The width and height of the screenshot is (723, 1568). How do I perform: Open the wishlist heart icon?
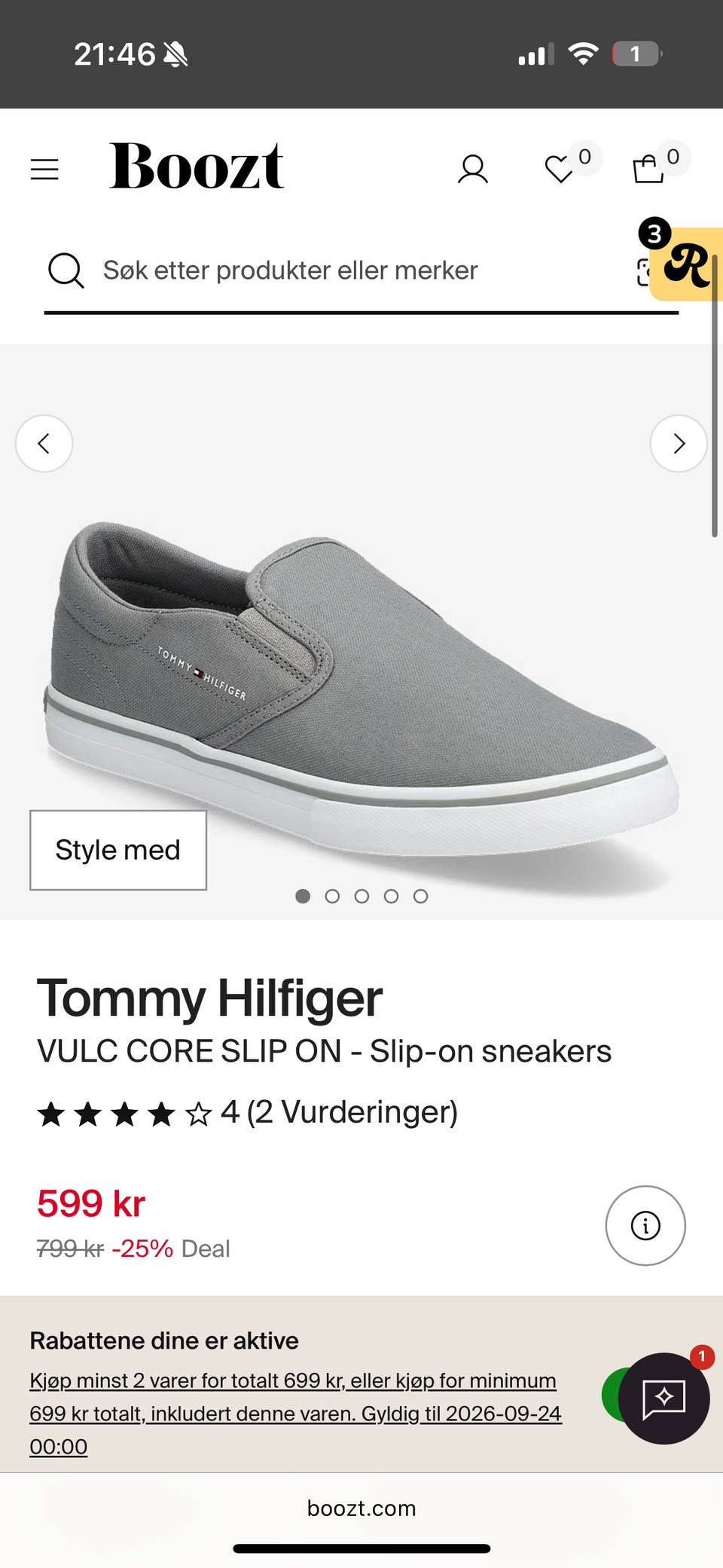click(x=560, y=169)
